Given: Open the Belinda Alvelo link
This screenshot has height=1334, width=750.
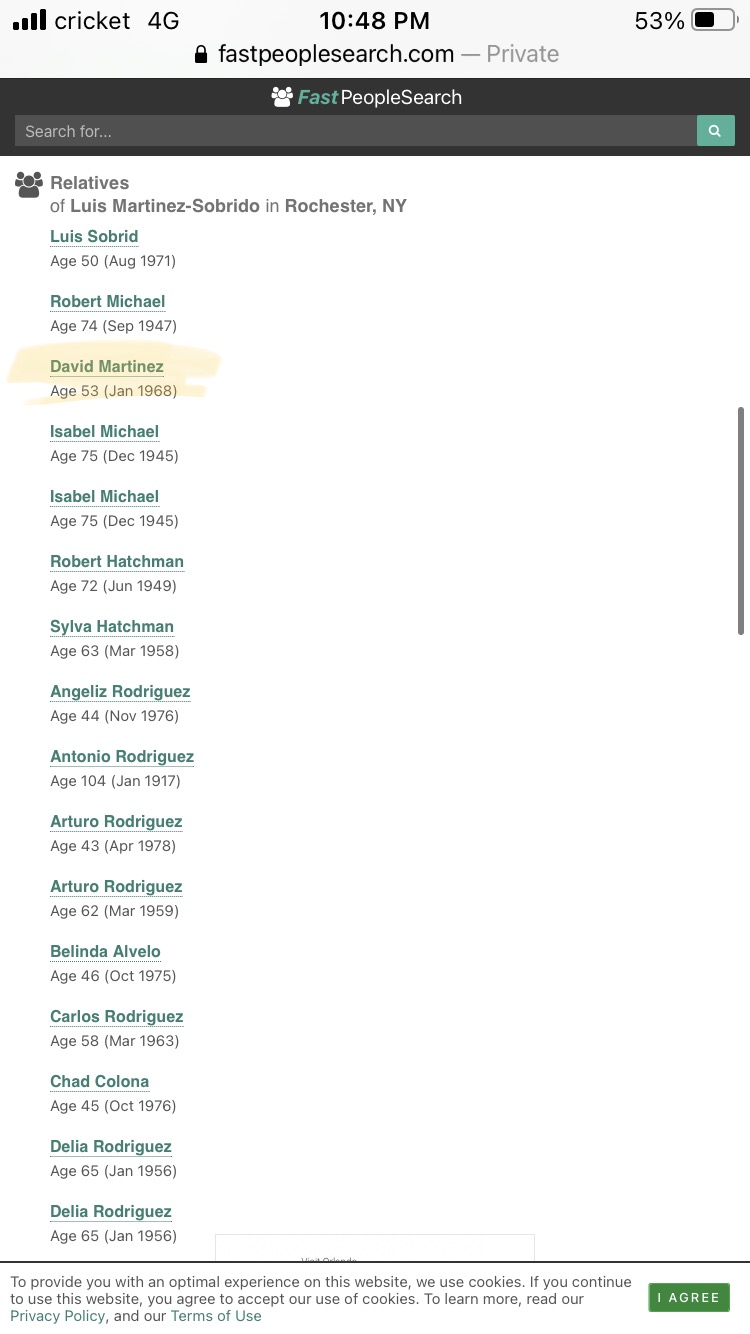Looking at the screenshot, I should 105,951.
